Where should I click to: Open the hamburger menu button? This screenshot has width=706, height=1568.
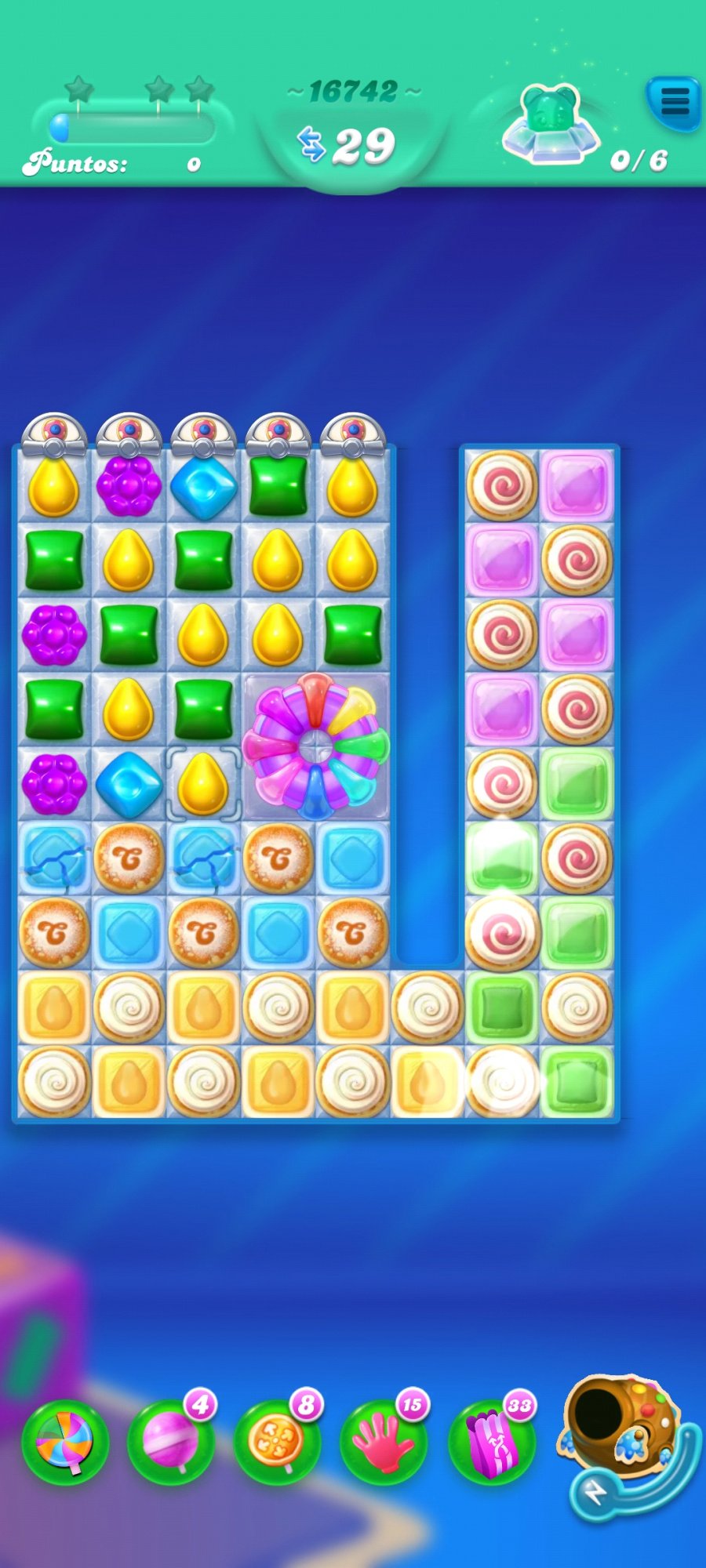(x=674, y=102)
